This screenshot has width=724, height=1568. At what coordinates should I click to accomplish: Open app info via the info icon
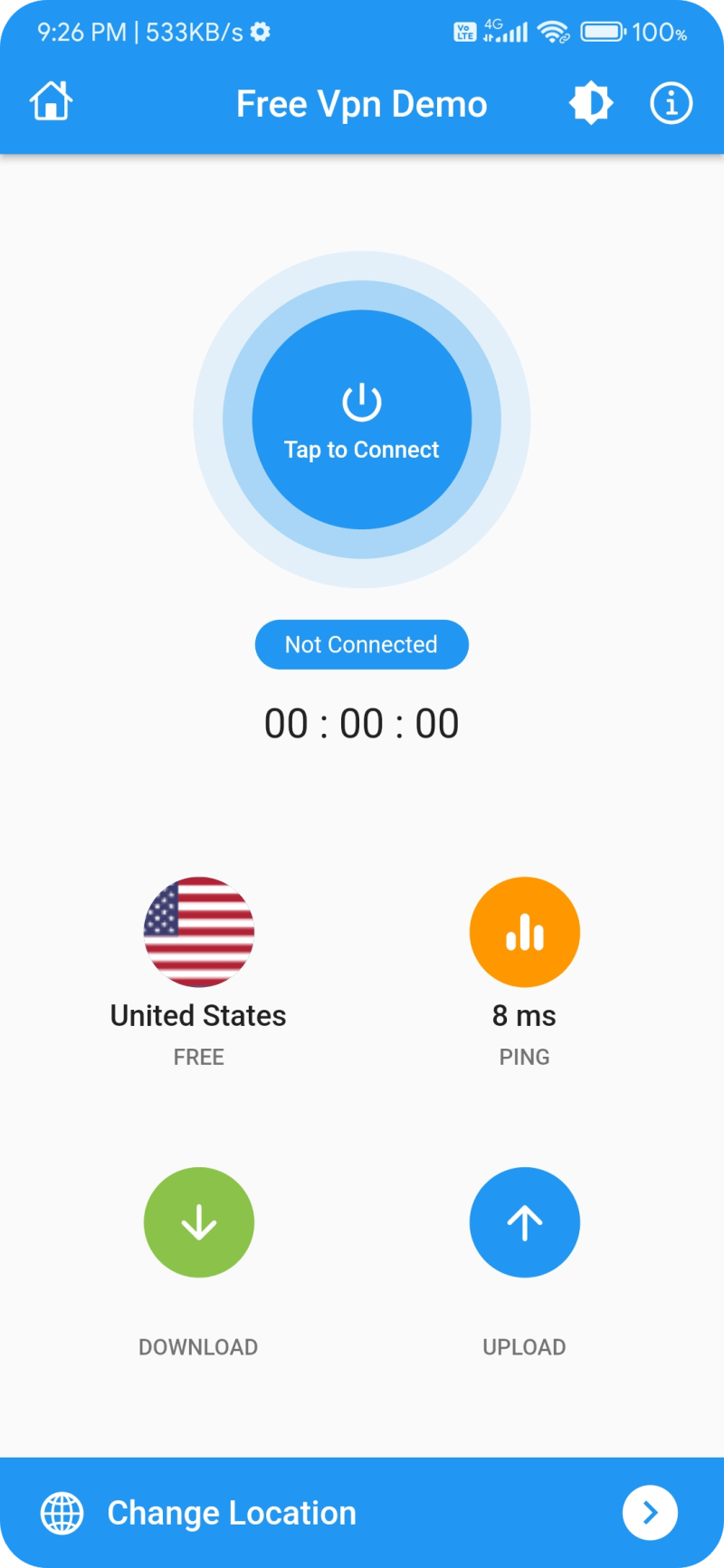[670, 102]
